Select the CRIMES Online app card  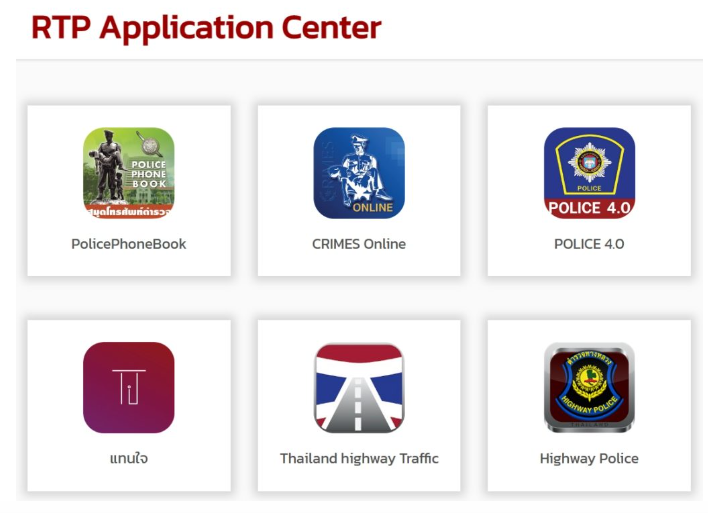359,190
